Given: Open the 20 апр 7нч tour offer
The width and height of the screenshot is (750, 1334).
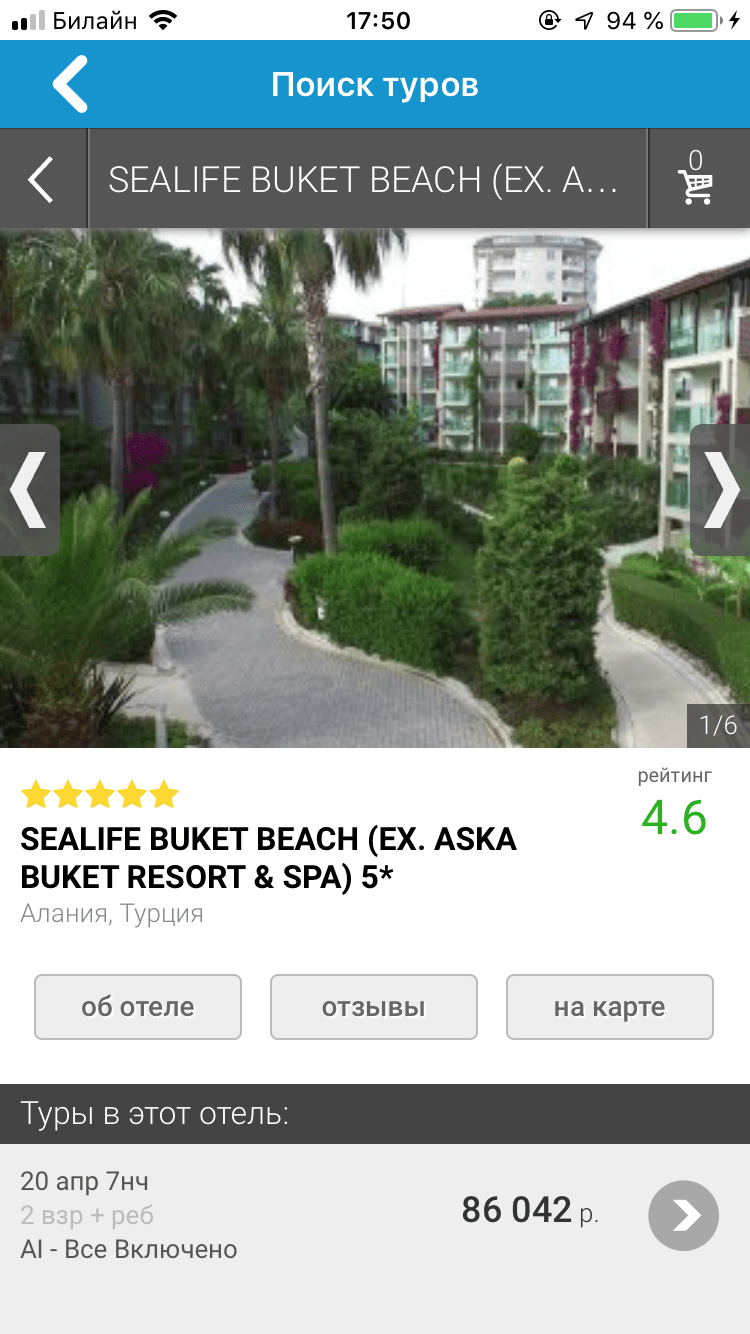Looking at the screenshot, I should point(300,1214).
